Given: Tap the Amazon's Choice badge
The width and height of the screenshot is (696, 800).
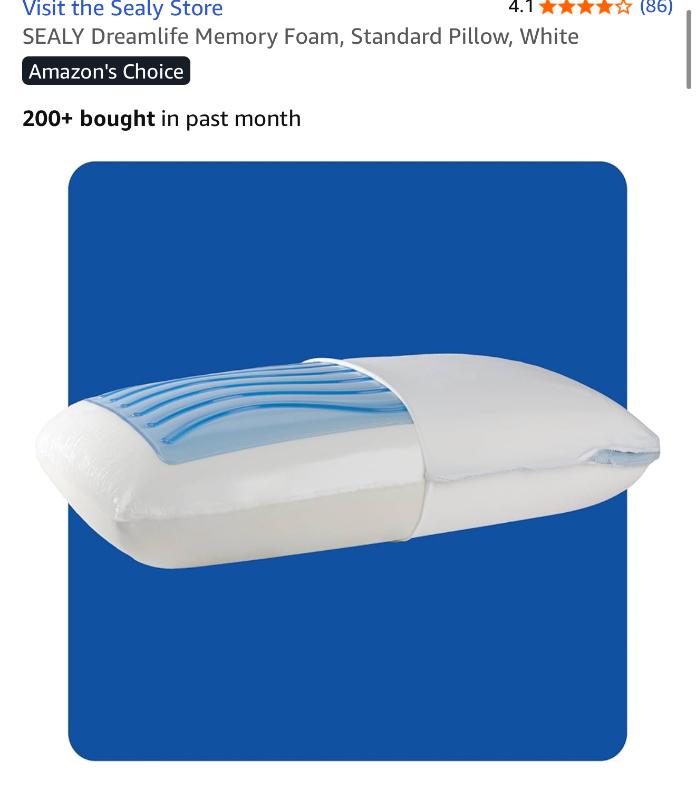Looking at the screenshot, I should pyautogui.click(x=106, y=71).
